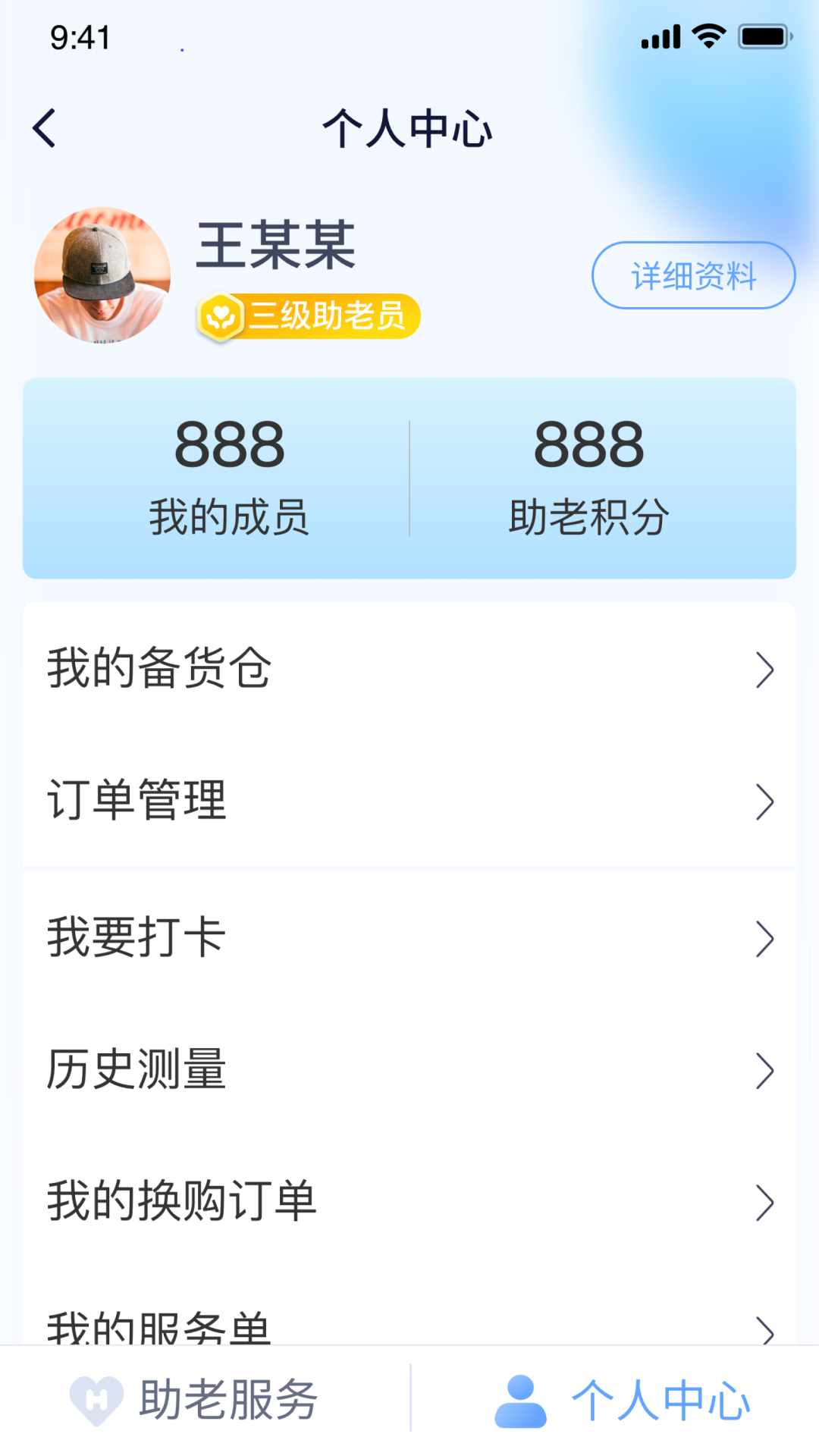
Task: View 我的成员 members count
Action: tap(229, 478)
